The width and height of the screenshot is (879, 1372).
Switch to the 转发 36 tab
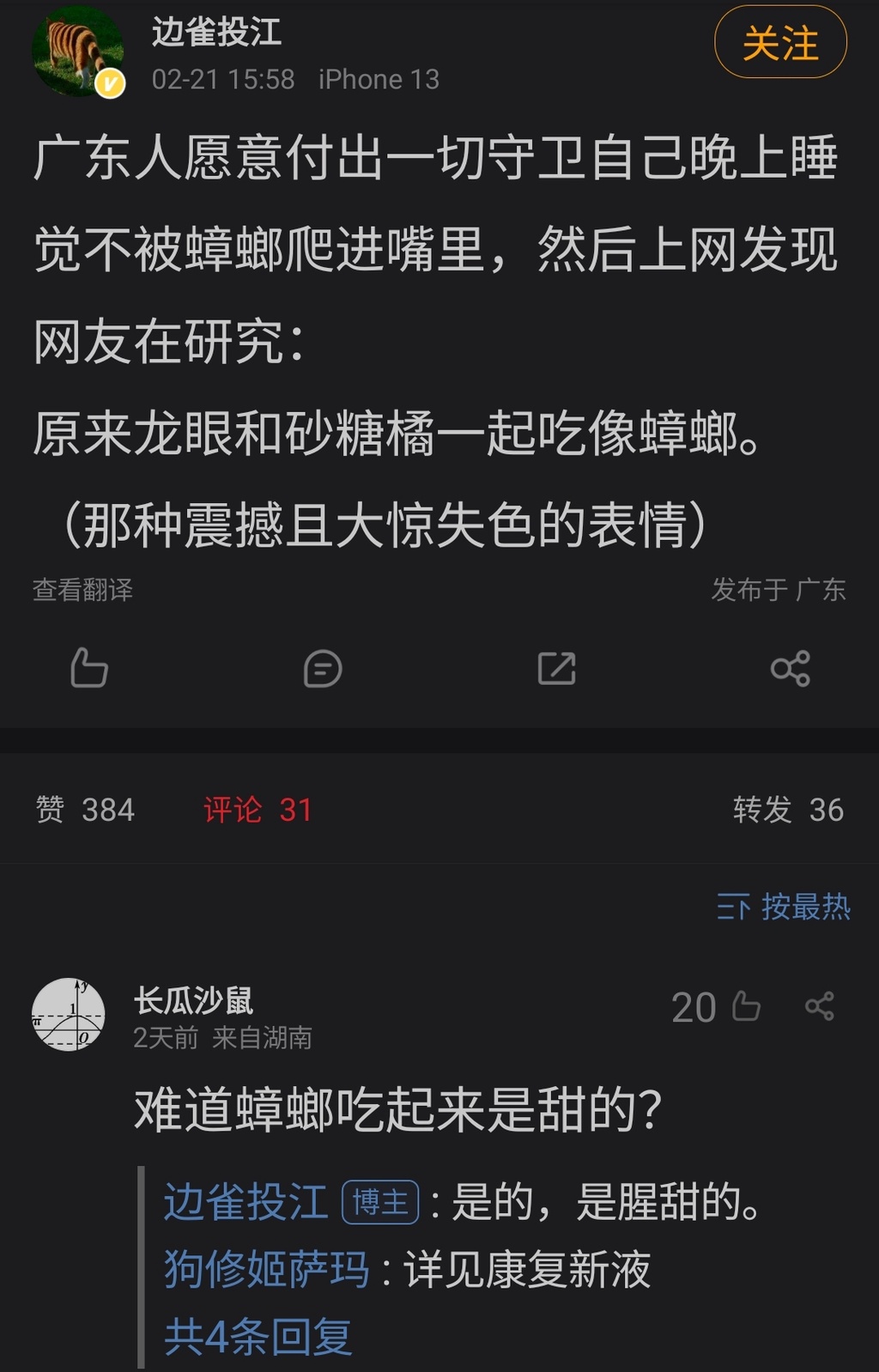tap(787, 810)
